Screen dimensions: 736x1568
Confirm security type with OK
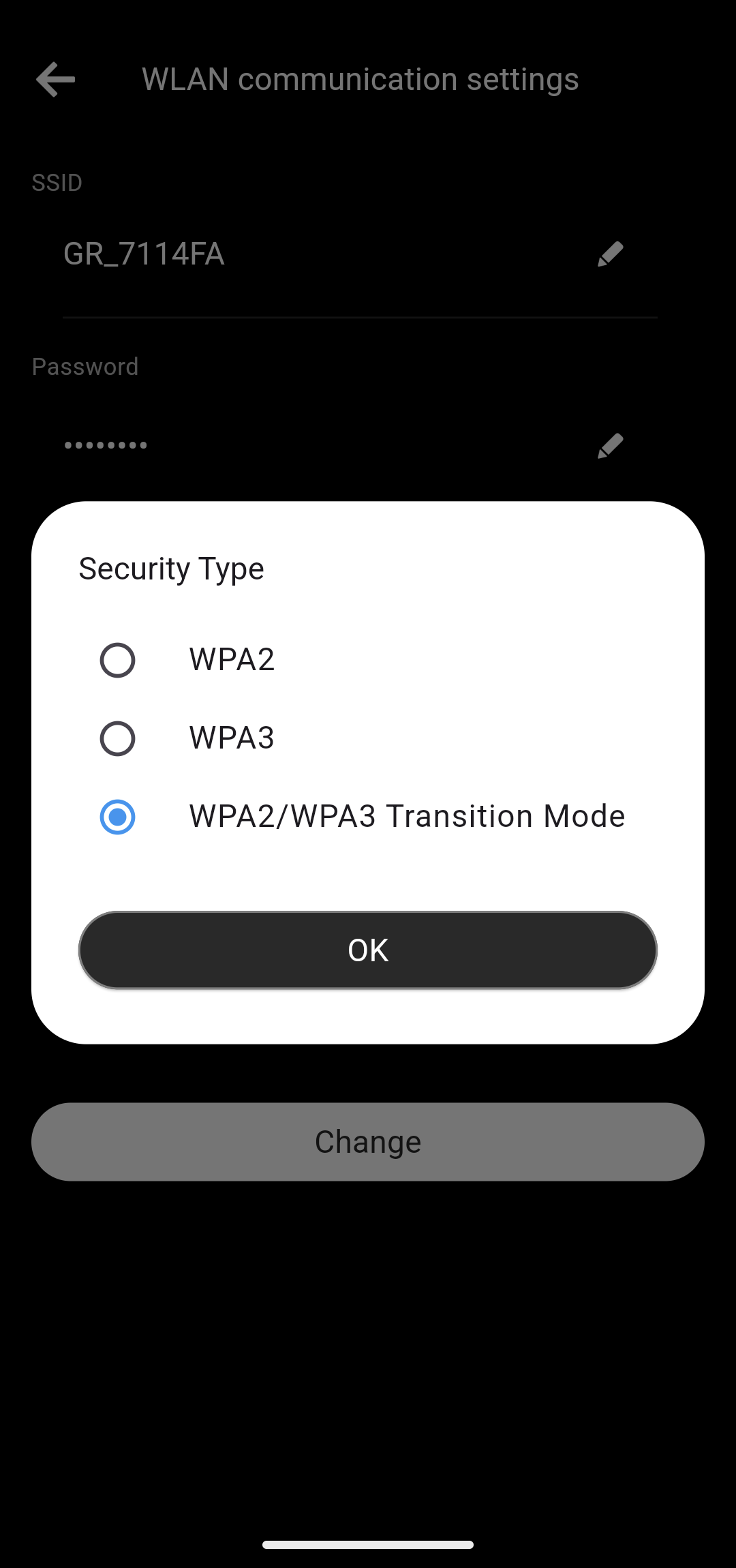367,949
